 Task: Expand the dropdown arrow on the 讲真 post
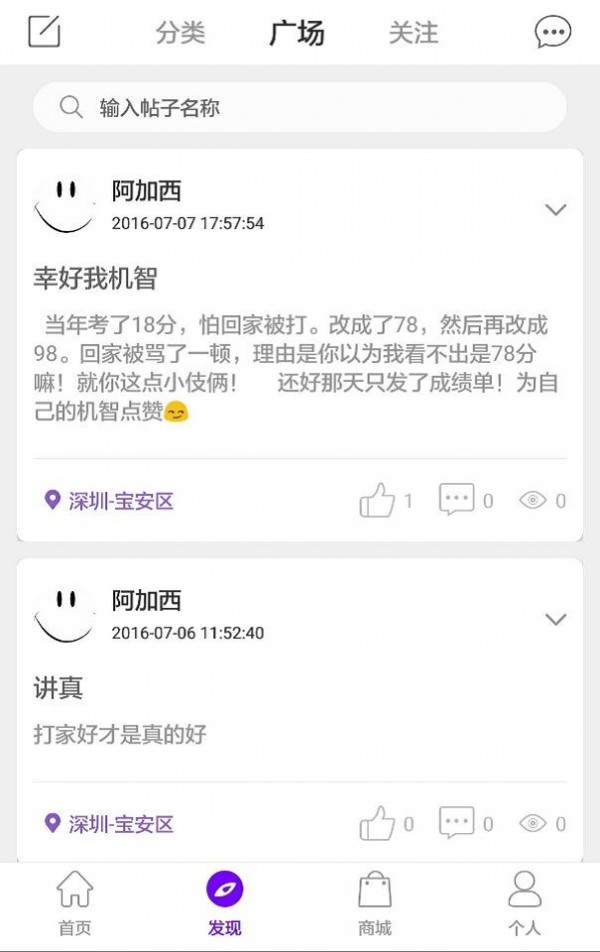(x=555, y=619)
